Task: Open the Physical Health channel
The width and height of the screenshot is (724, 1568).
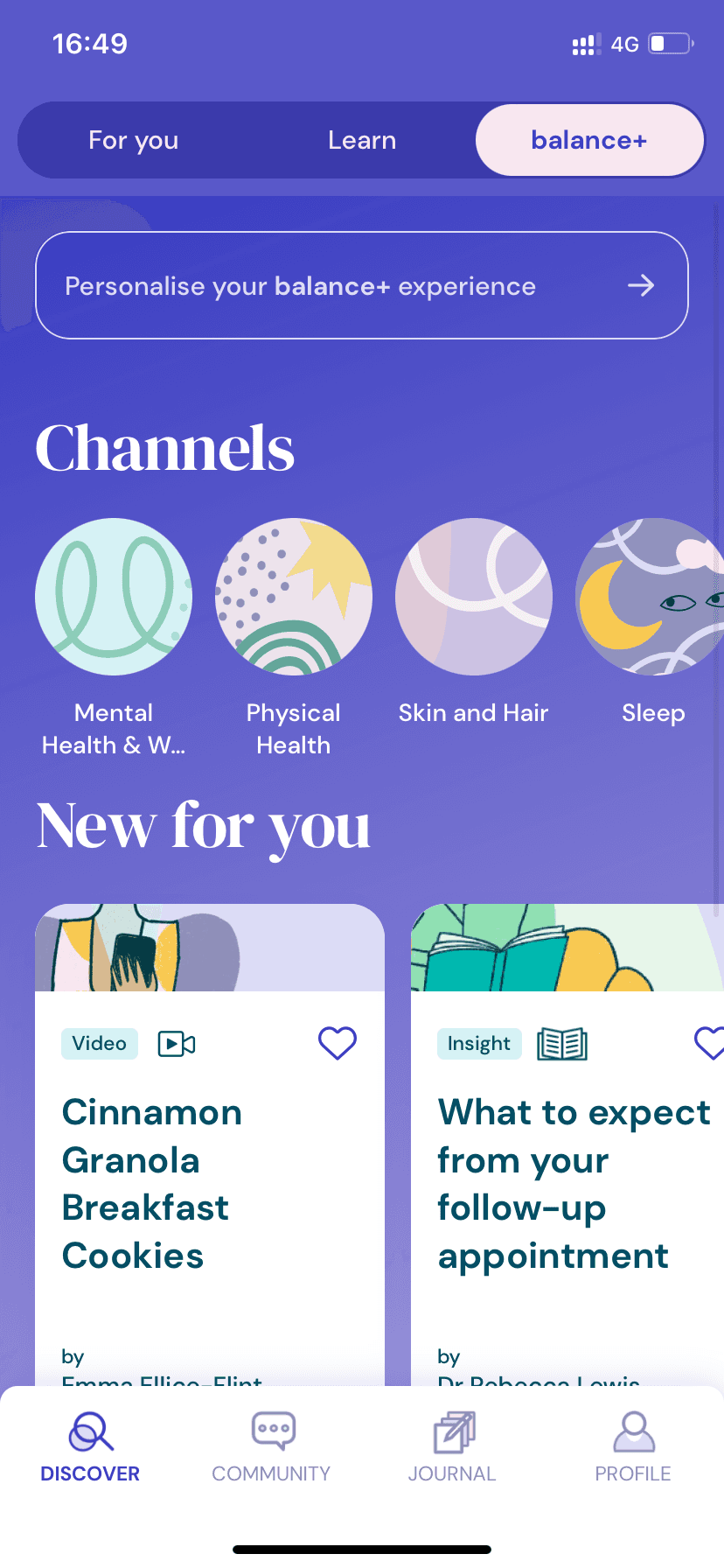Action: click(294, 597)
